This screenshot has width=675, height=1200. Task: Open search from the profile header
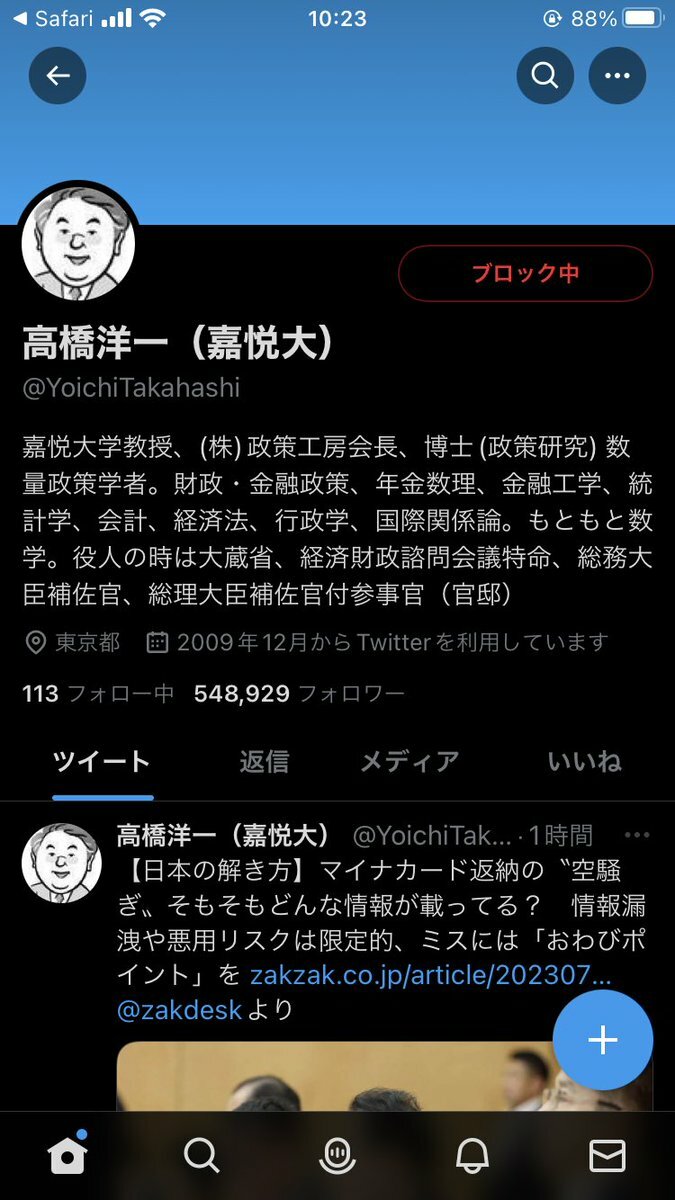[545, 76]
